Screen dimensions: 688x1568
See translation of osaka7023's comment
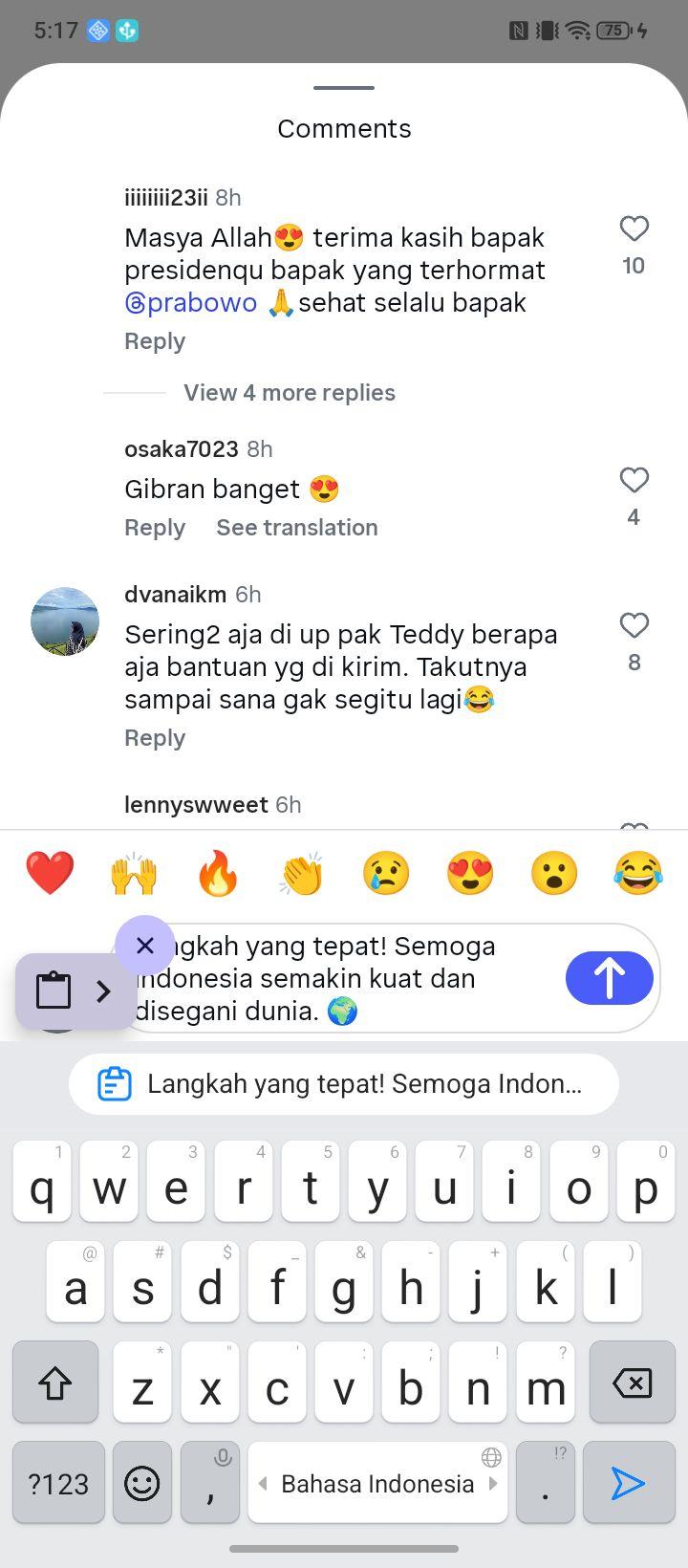297,528
